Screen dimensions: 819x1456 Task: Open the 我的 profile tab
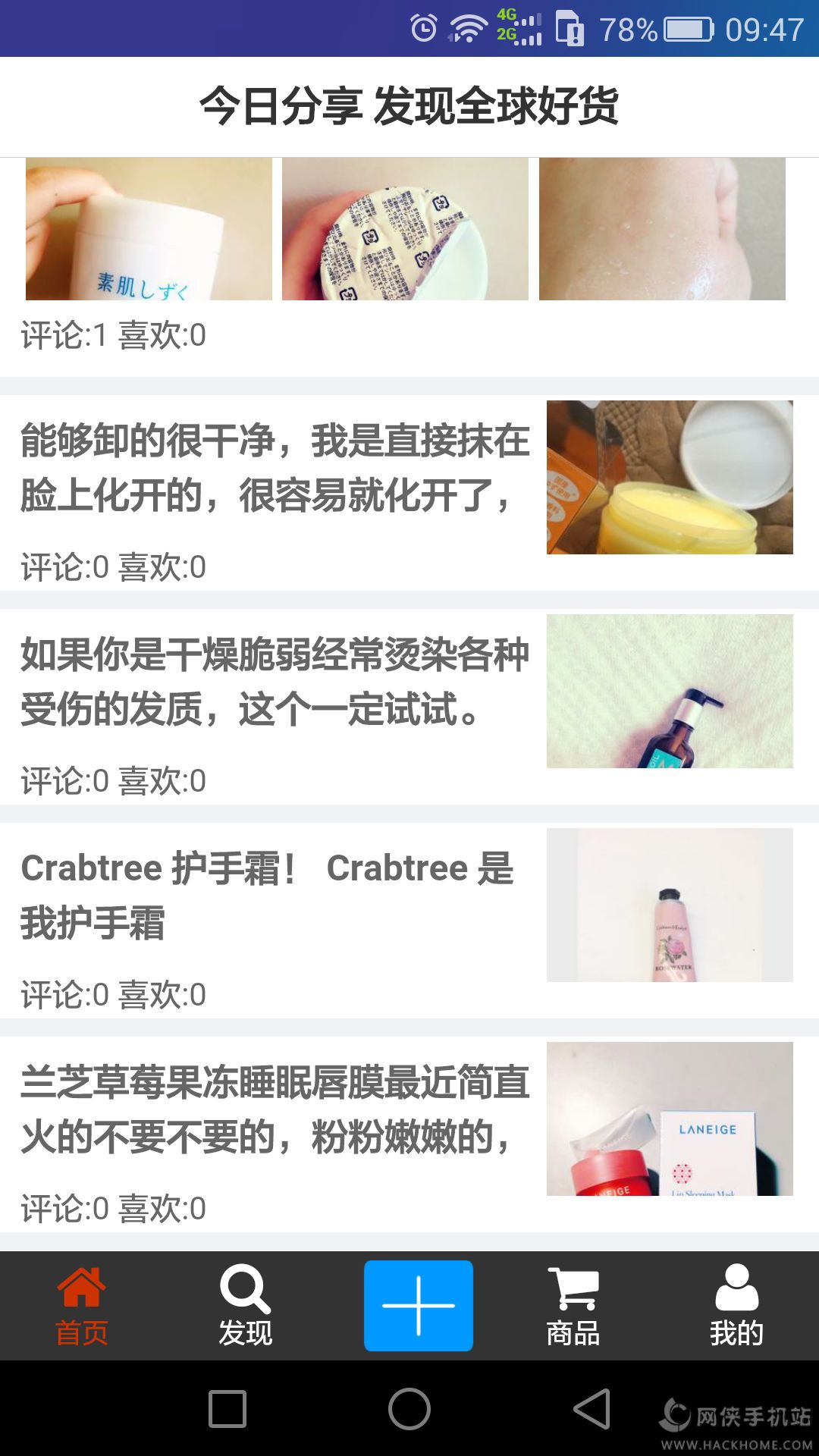[736, 1306]
